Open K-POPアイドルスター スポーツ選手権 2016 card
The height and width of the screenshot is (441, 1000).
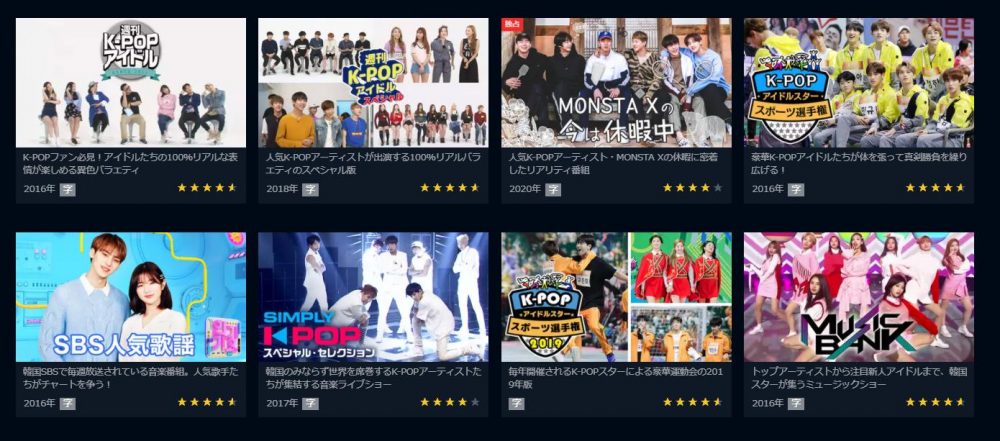(x=858, y=83)
